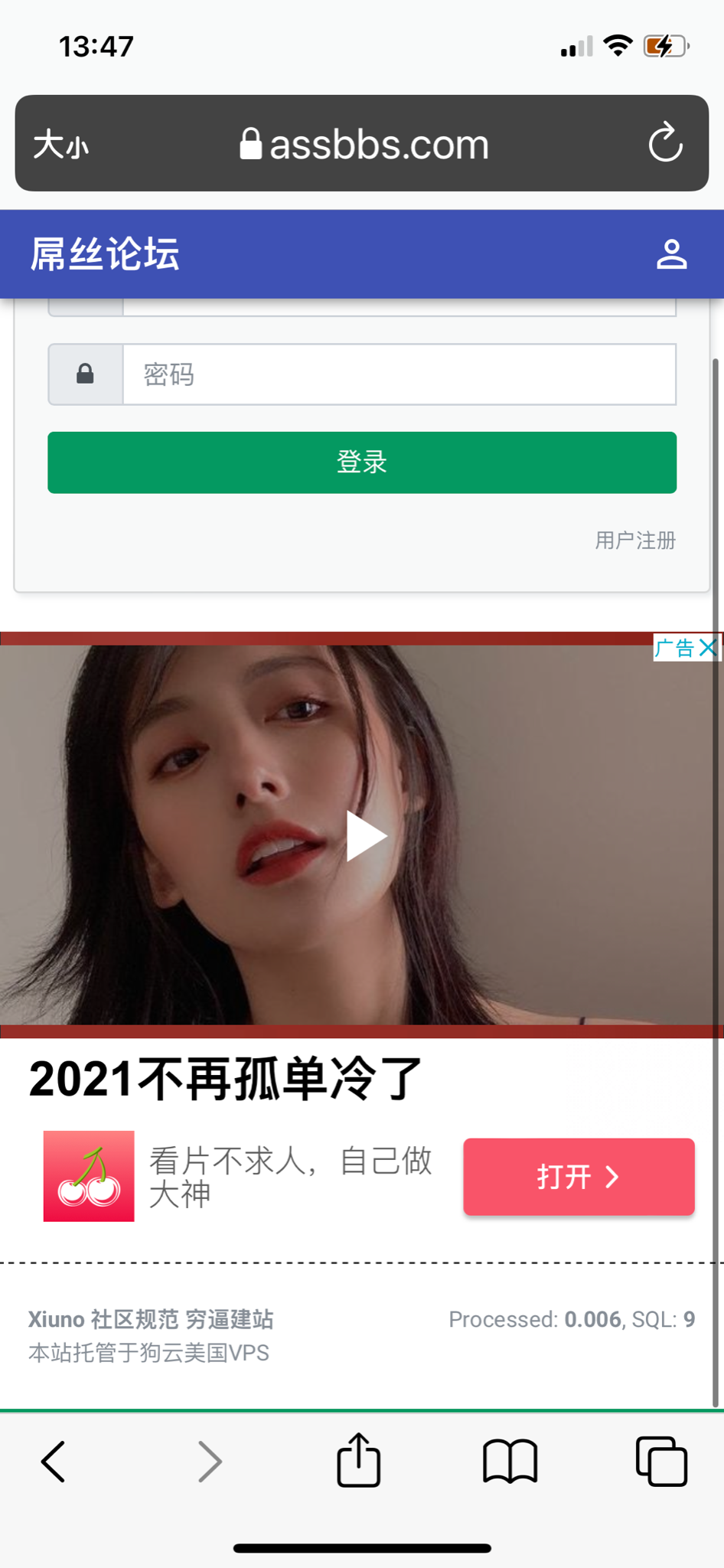Viewport: 724px width, 1568px height.
Task: Open the 用户注册 registration link
Action: click(x=635, y=541)
